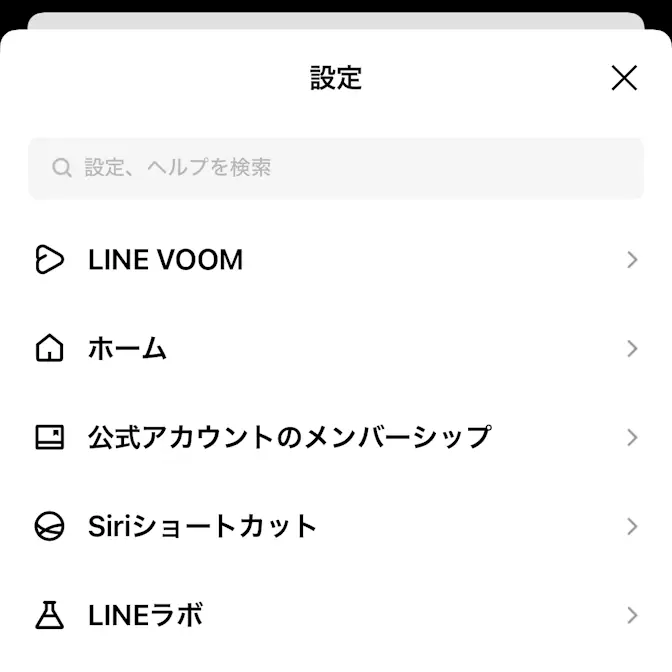
Task: Open 公式アカウントのメンバーシップ
Action: coord(336,437)
